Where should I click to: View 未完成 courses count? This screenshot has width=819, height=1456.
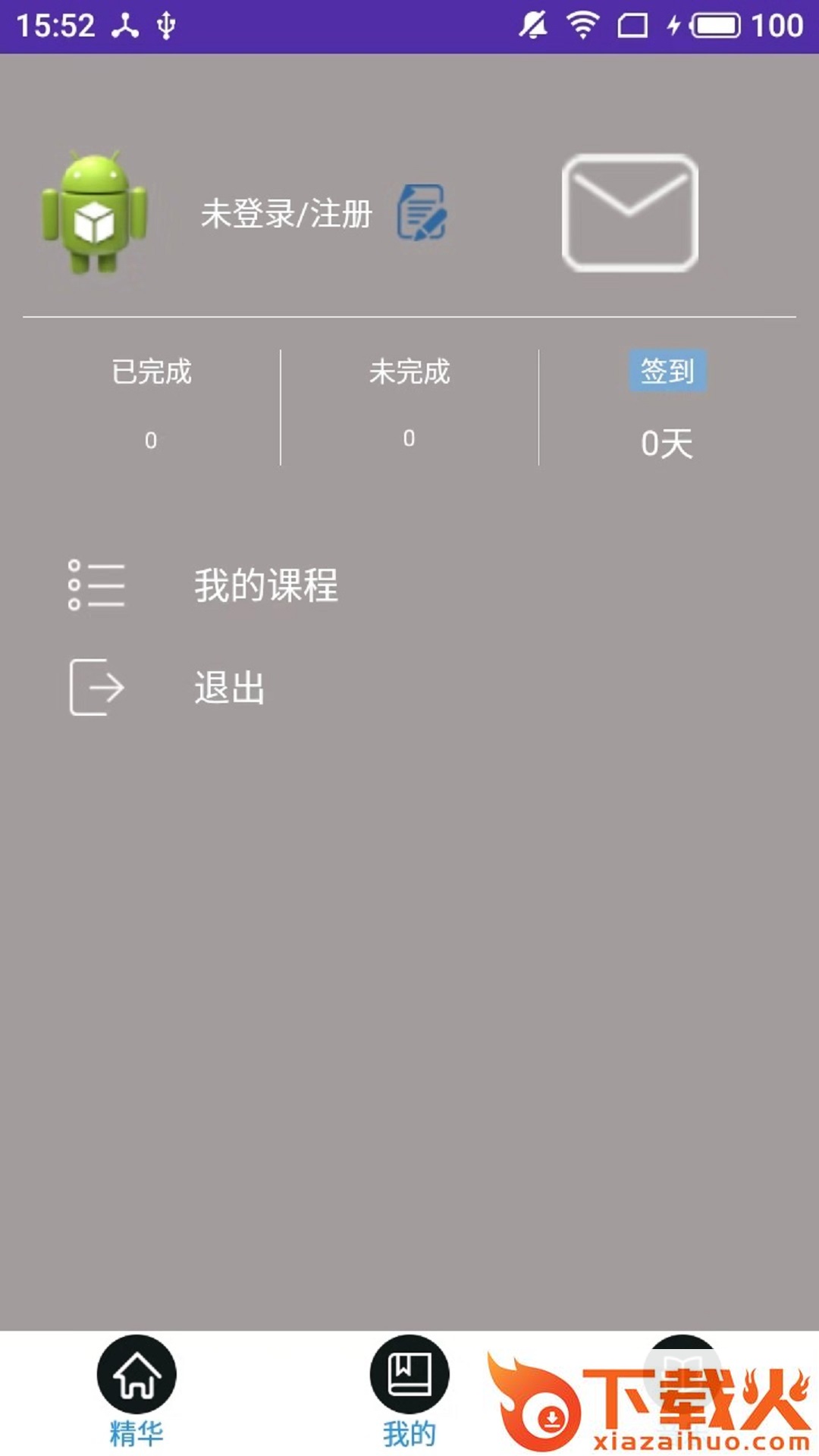tap(409, 406)
